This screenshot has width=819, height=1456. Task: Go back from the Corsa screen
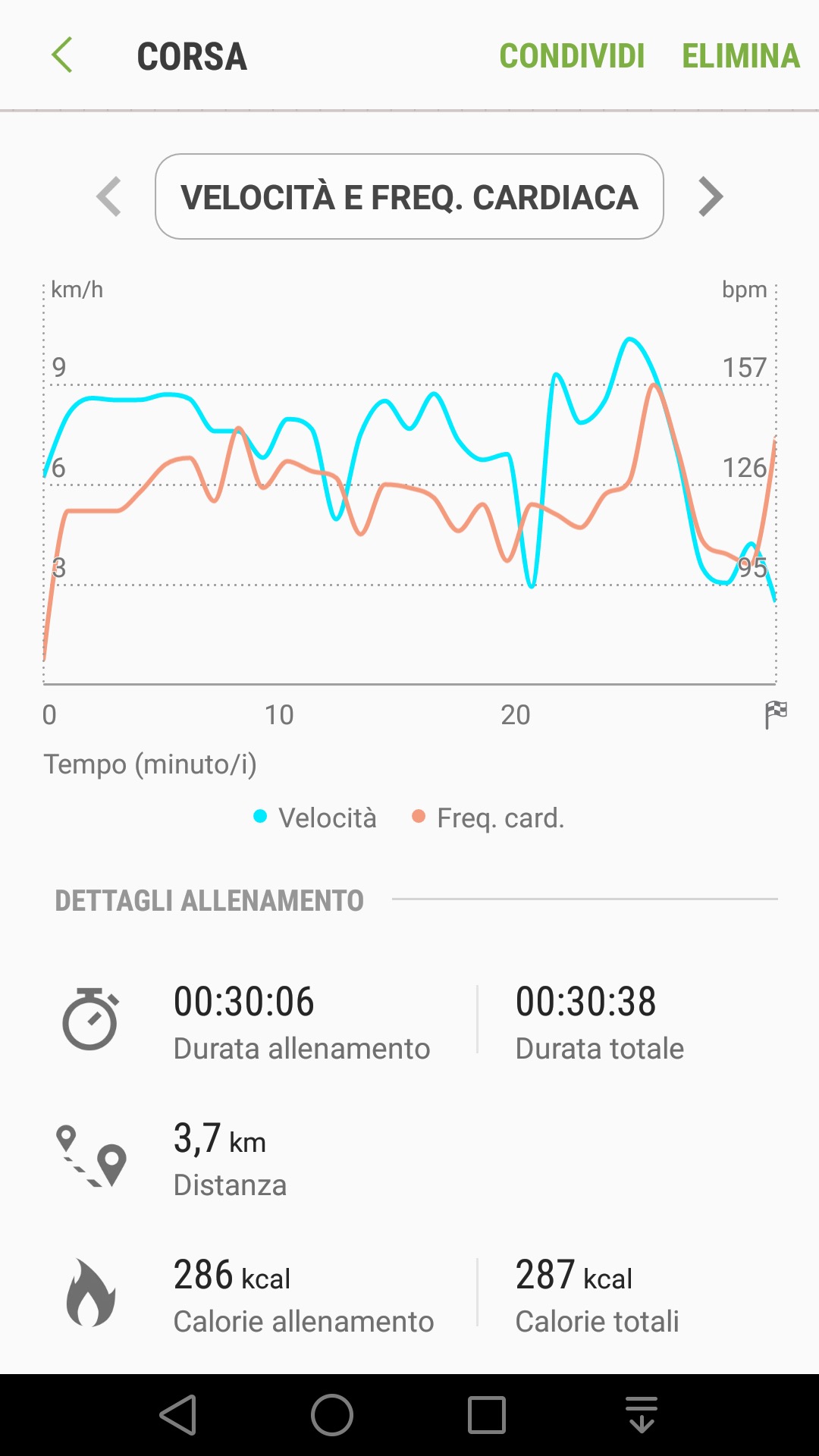coord(62,55)
